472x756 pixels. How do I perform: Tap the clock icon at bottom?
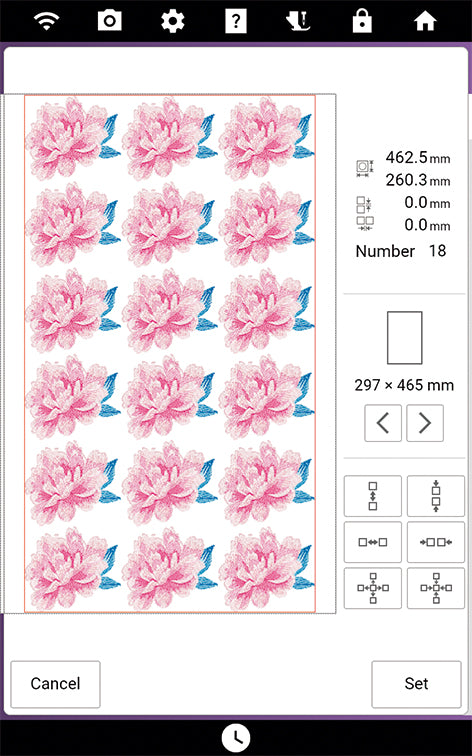[236, 738]
